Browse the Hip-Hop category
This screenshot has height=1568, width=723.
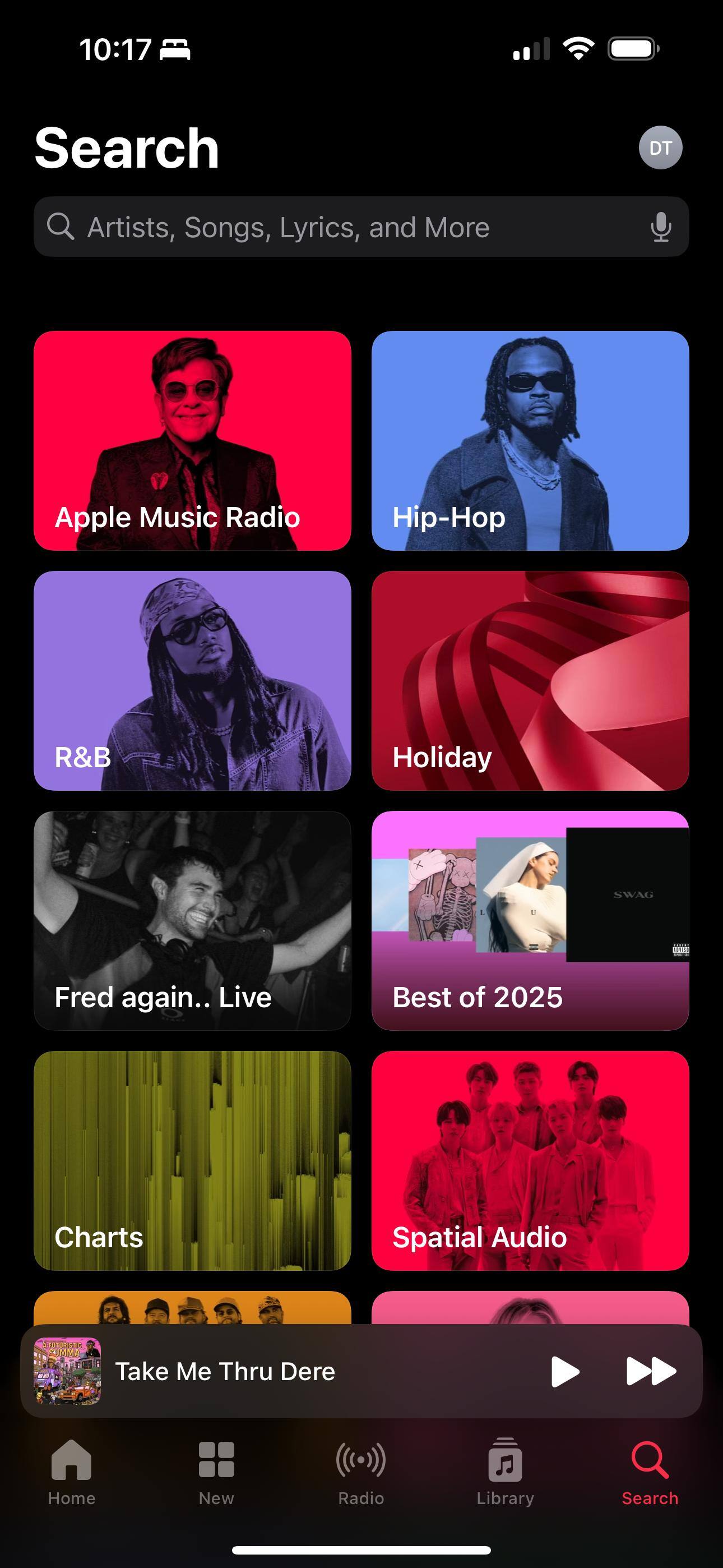coord(530,440)
